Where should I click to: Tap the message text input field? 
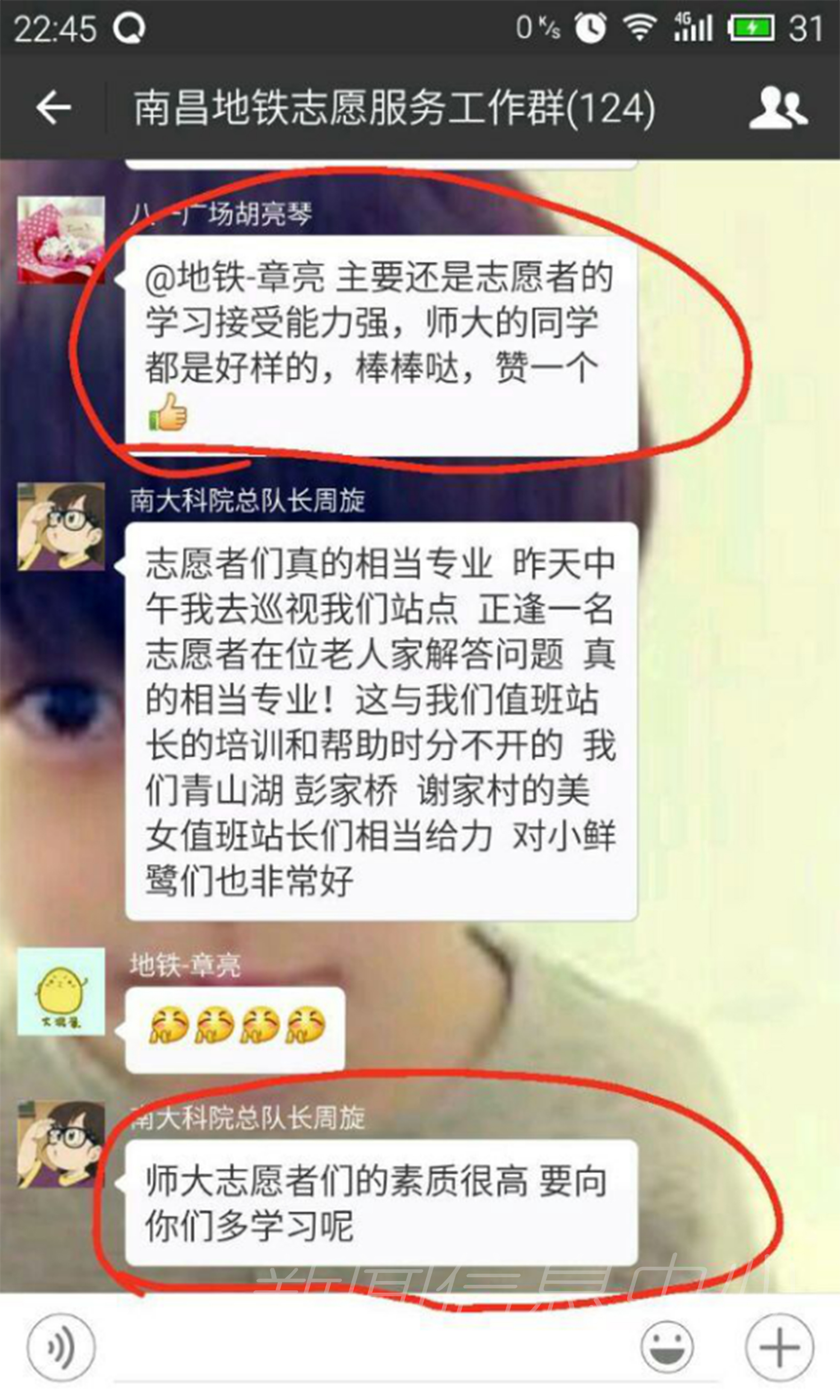pos(368,1347)
